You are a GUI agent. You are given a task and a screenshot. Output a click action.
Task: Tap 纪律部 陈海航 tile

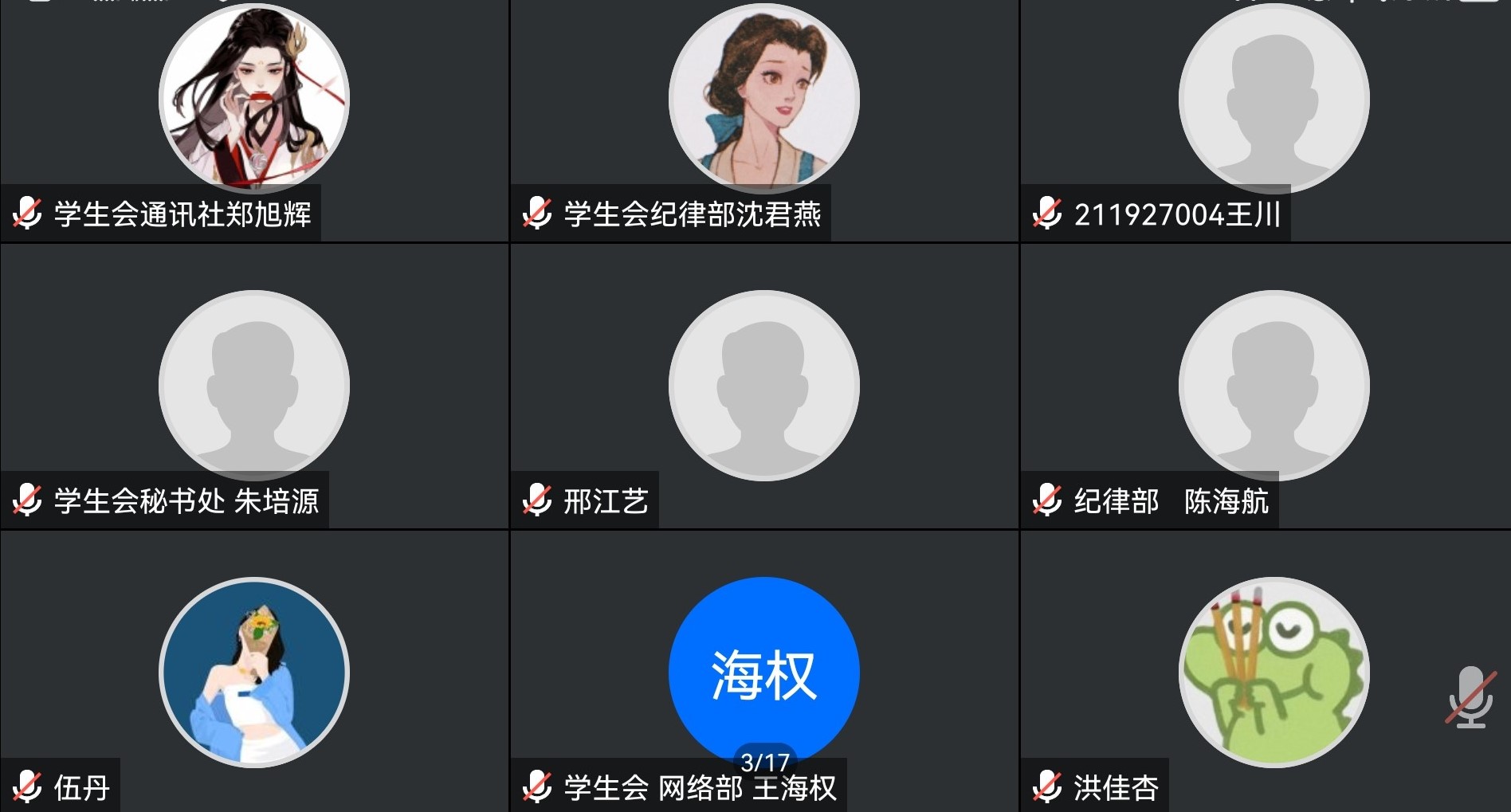pyautogui.click(x=1274, y=386)
